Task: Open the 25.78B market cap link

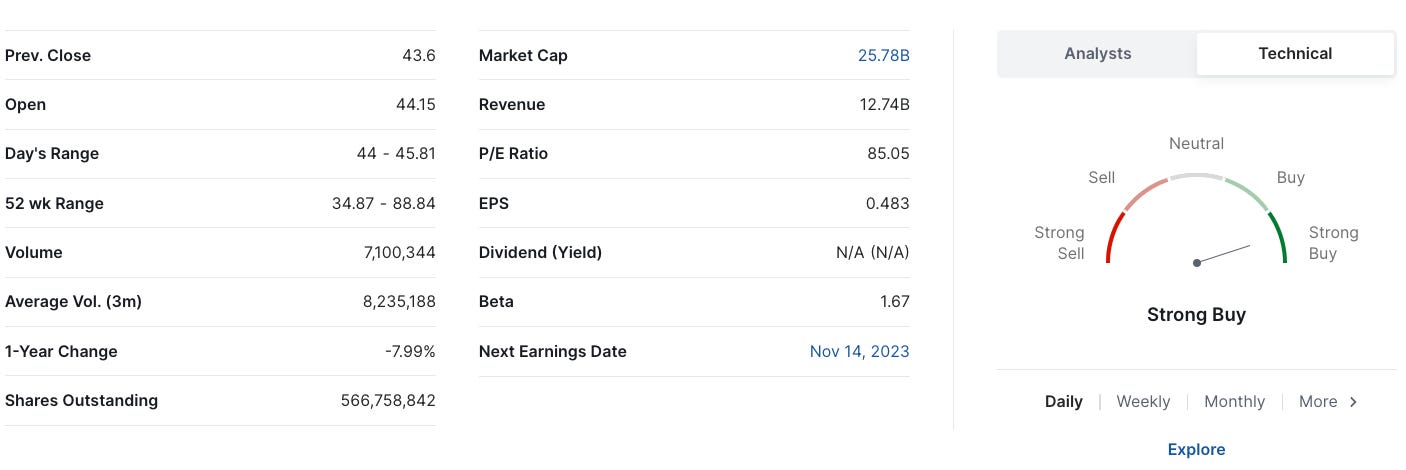Action: click(x=883, y=56)
